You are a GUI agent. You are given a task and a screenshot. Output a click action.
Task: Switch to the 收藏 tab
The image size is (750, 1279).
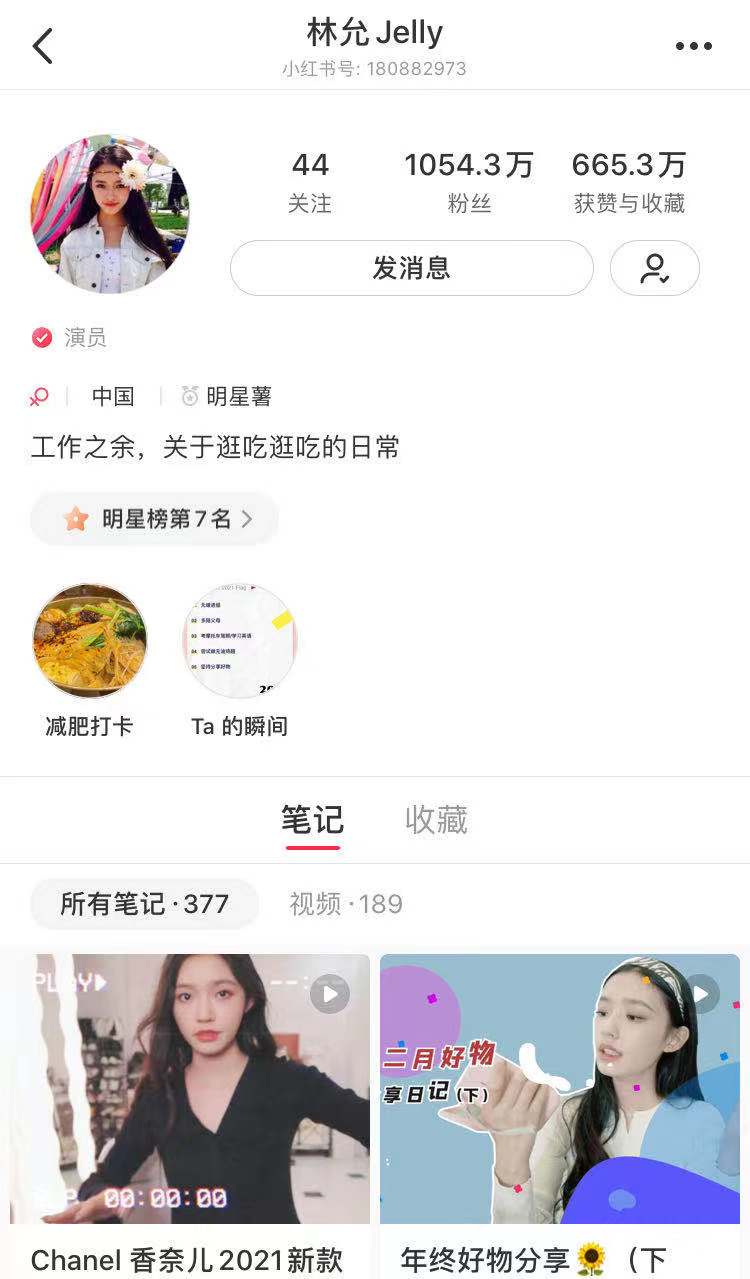click(x=437, y=820)
